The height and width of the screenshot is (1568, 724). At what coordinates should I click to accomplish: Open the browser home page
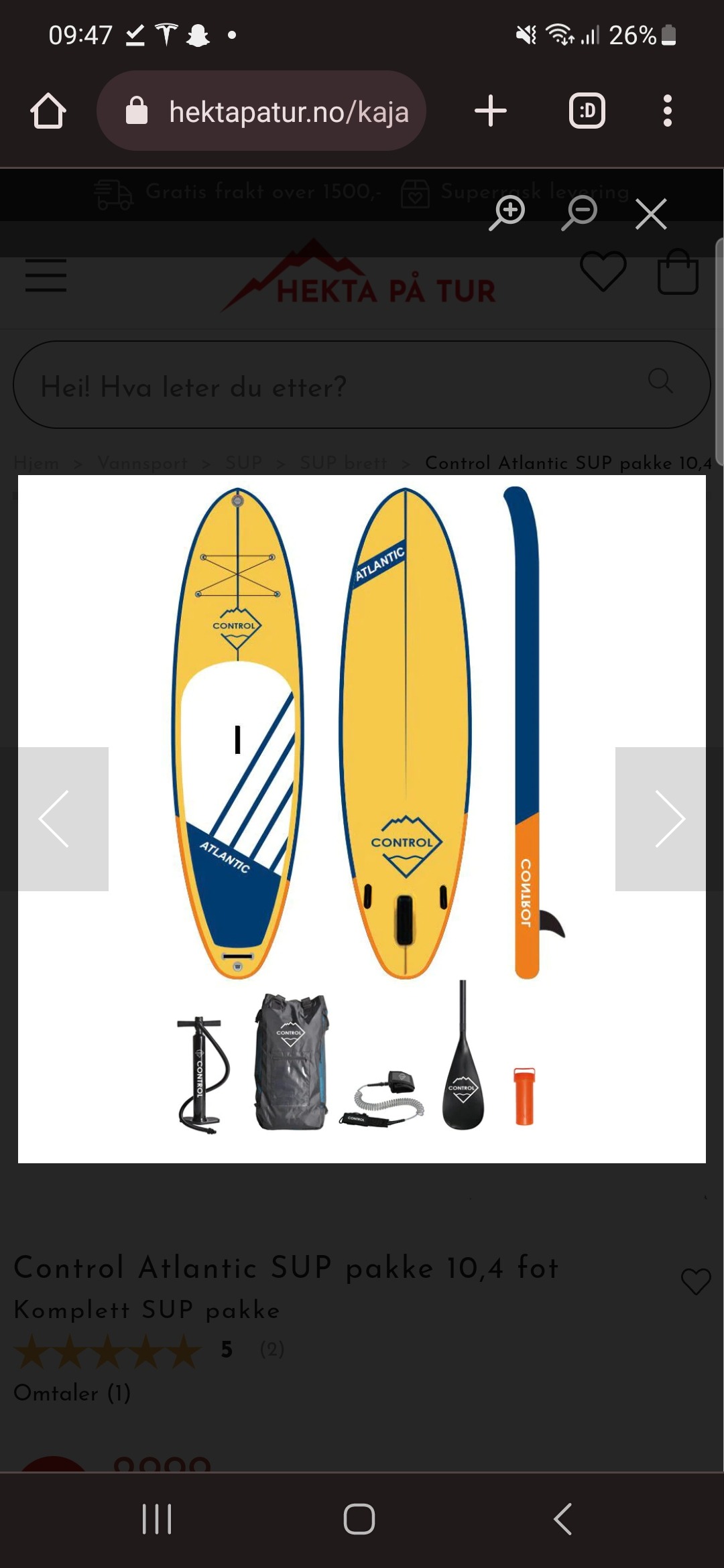coord(48,111)
